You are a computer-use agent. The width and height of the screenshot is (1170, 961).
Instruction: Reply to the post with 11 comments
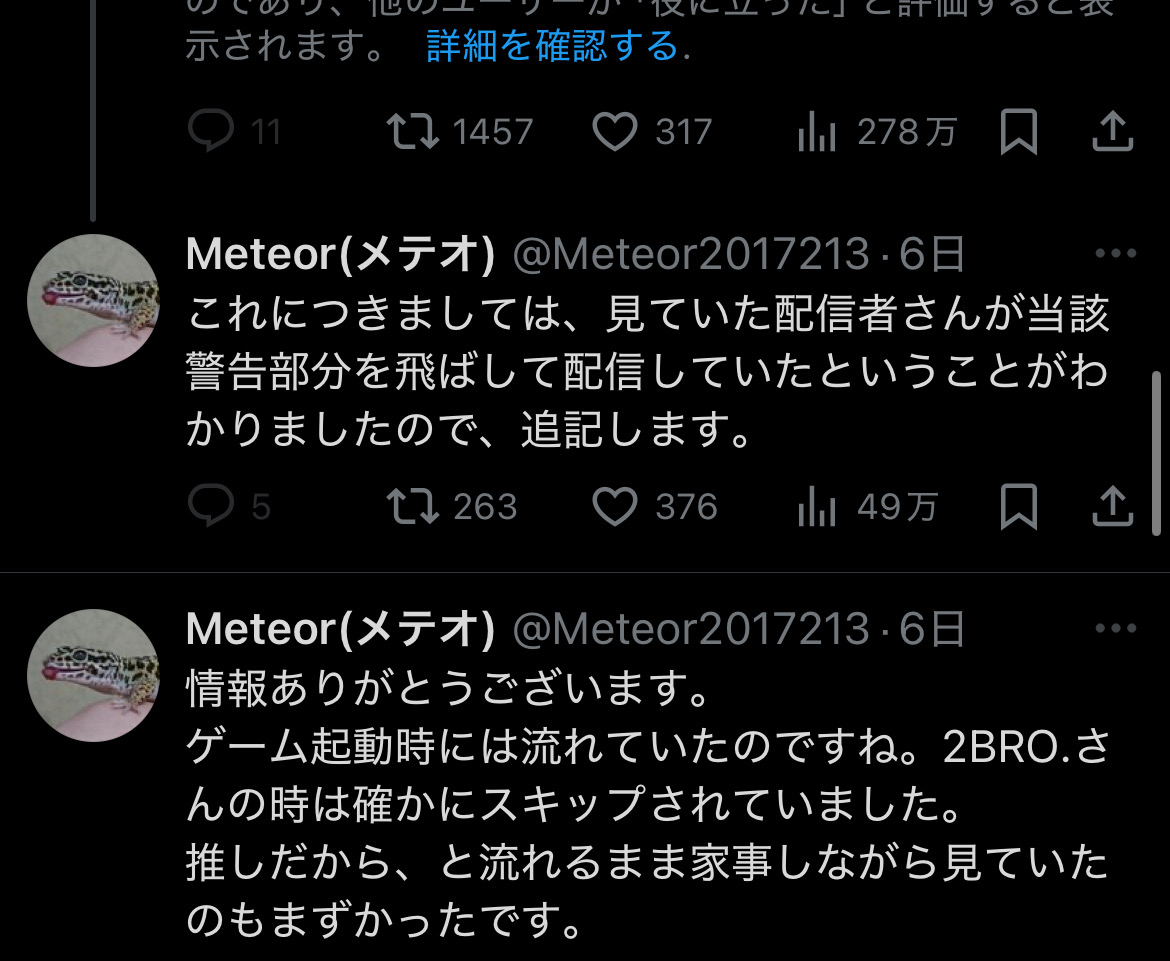point(211,132)
